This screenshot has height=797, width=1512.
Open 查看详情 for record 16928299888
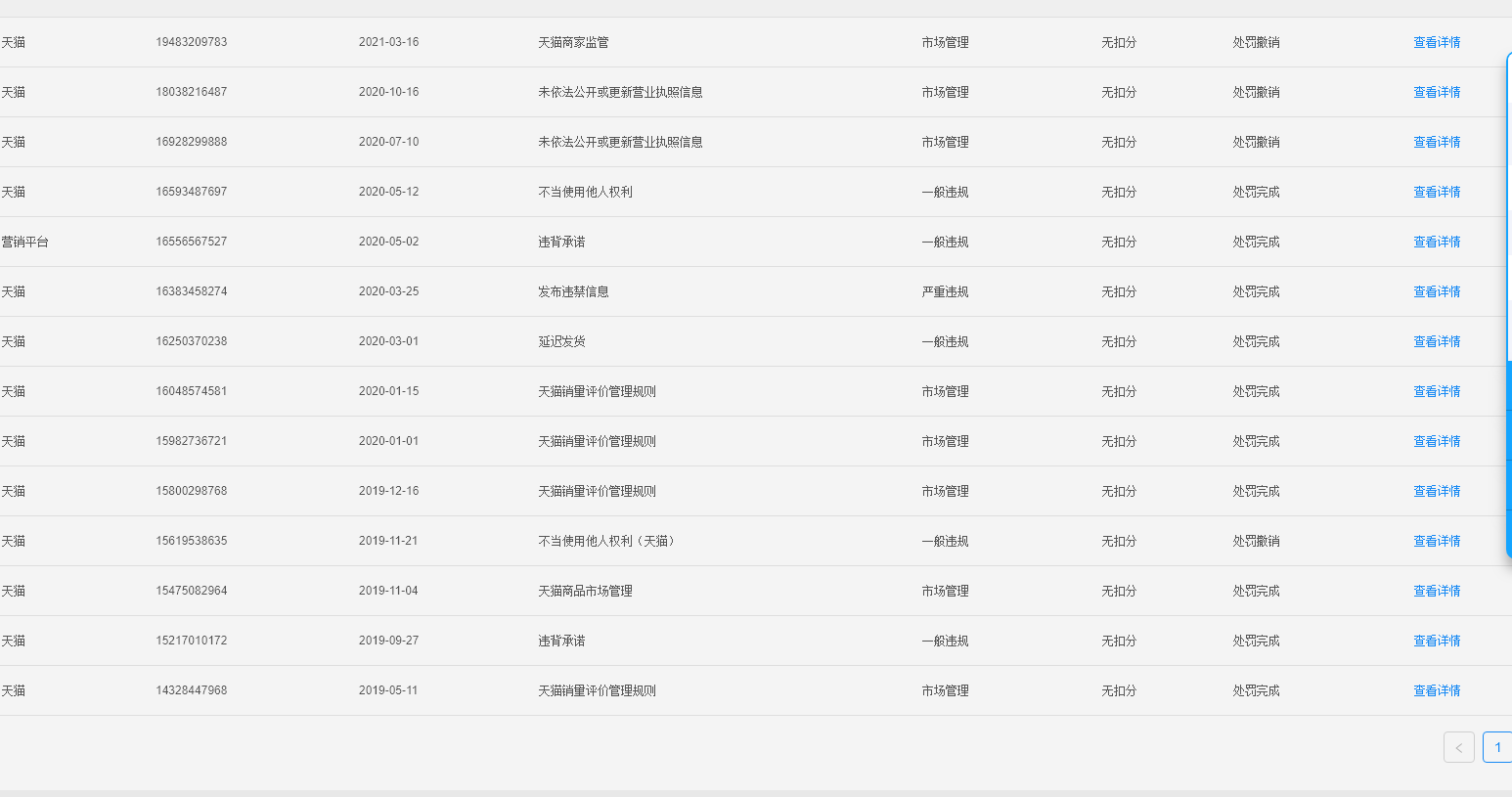[1436, 142]
